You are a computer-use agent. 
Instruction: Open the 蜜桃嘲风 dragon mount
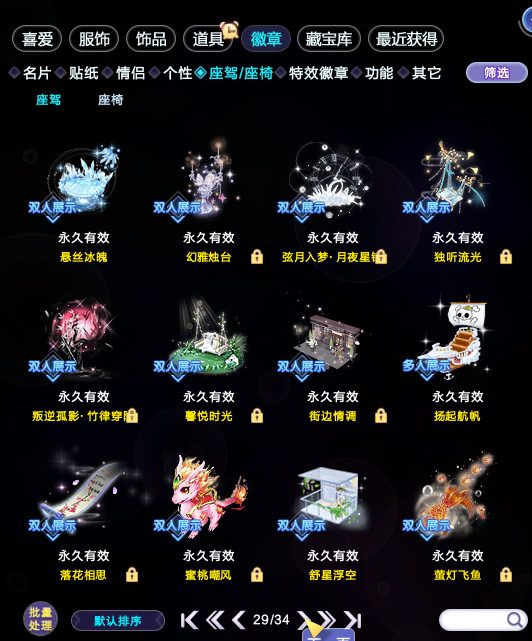pos(209,519)
